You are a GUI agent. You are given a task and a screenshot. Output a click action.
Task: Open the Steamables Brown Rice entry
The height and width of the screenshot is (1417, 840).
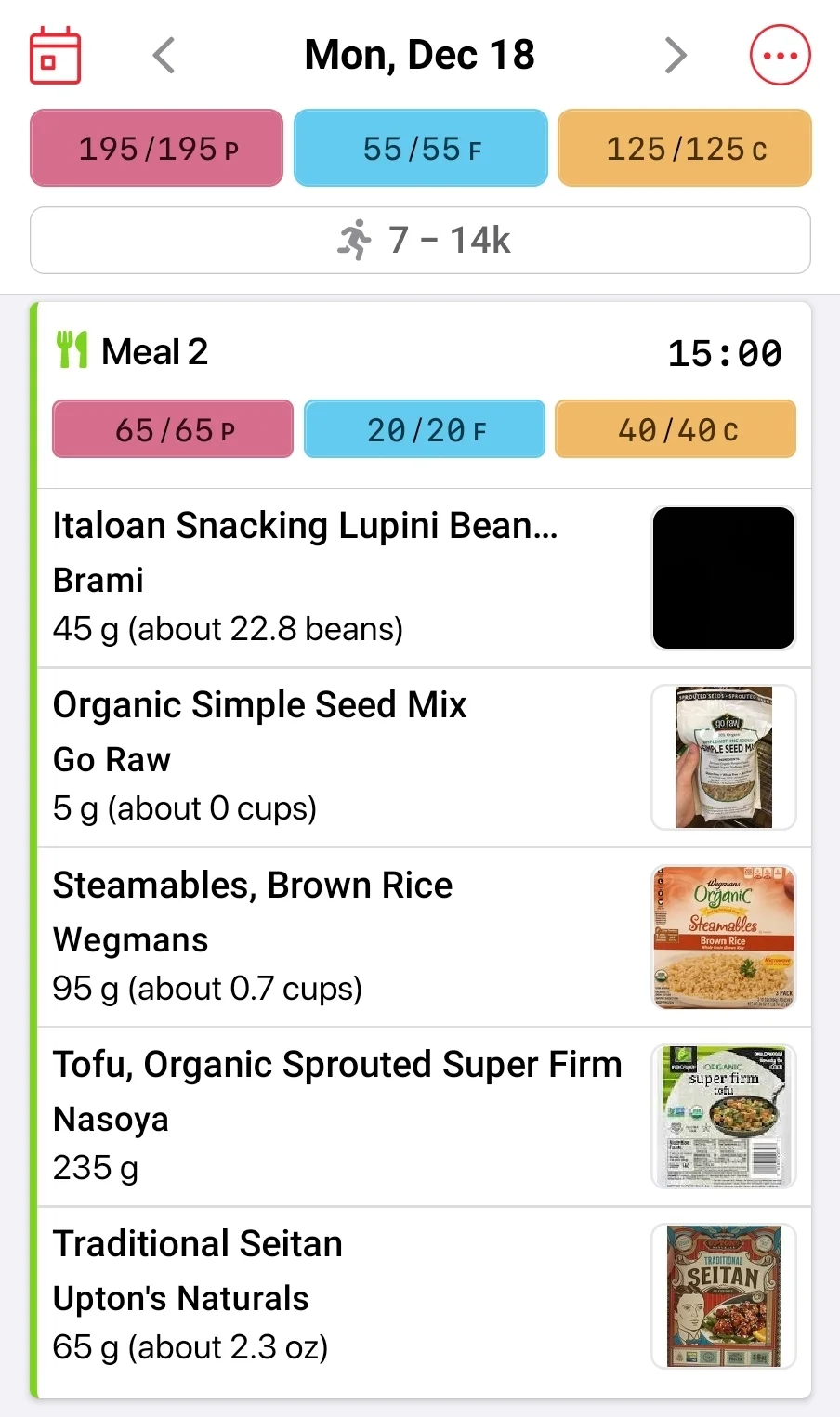[424, 937]
